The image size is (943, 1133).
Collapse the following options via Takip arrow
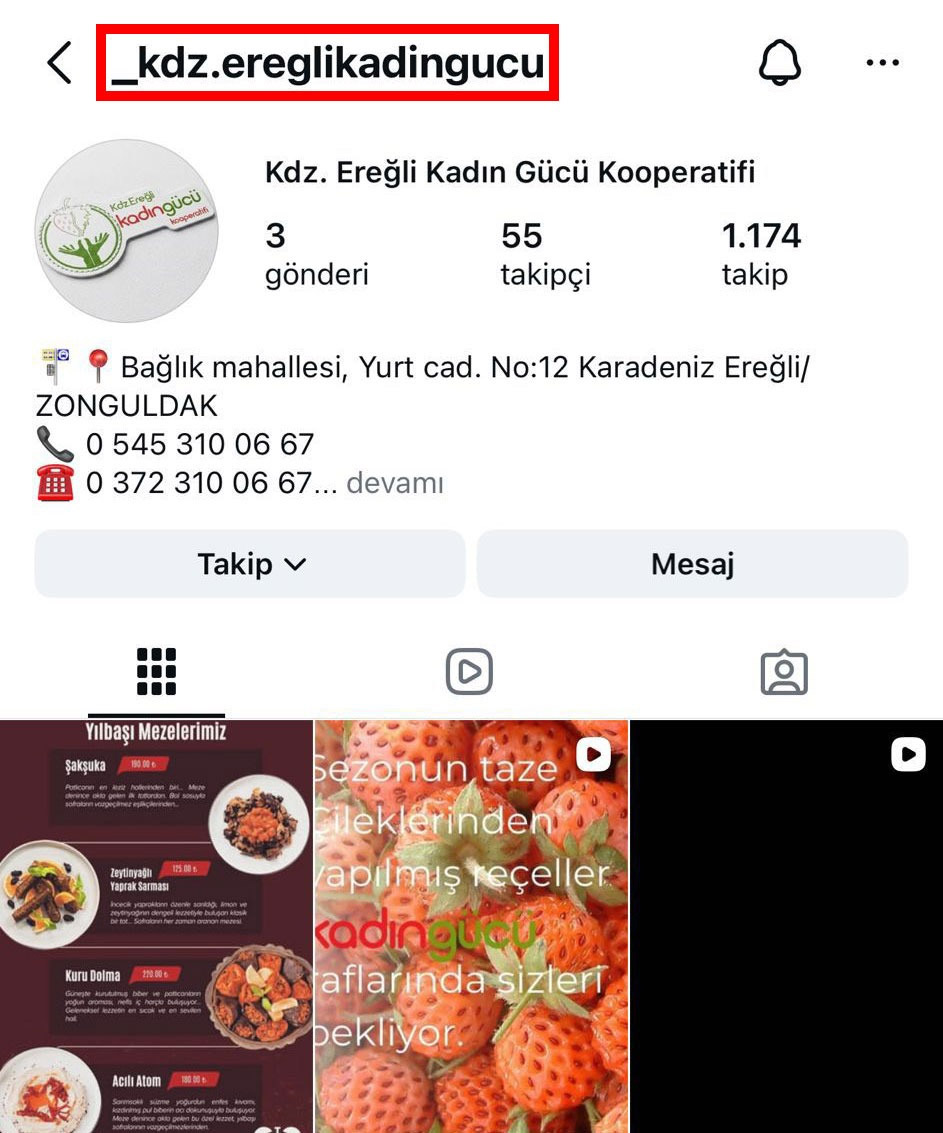point(298,563)
